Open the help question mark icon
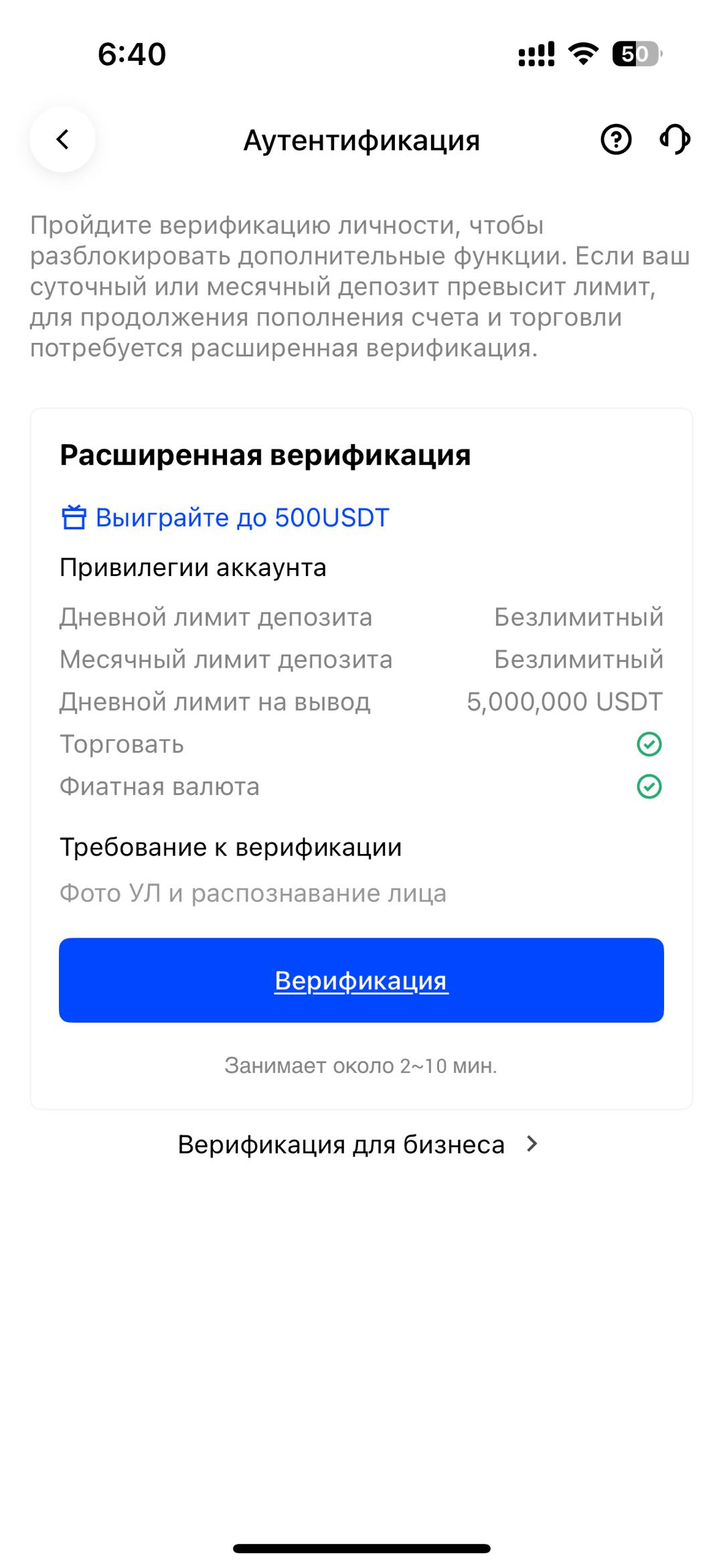The width and height of the screenshot is (723, 1568). (616, 139)
